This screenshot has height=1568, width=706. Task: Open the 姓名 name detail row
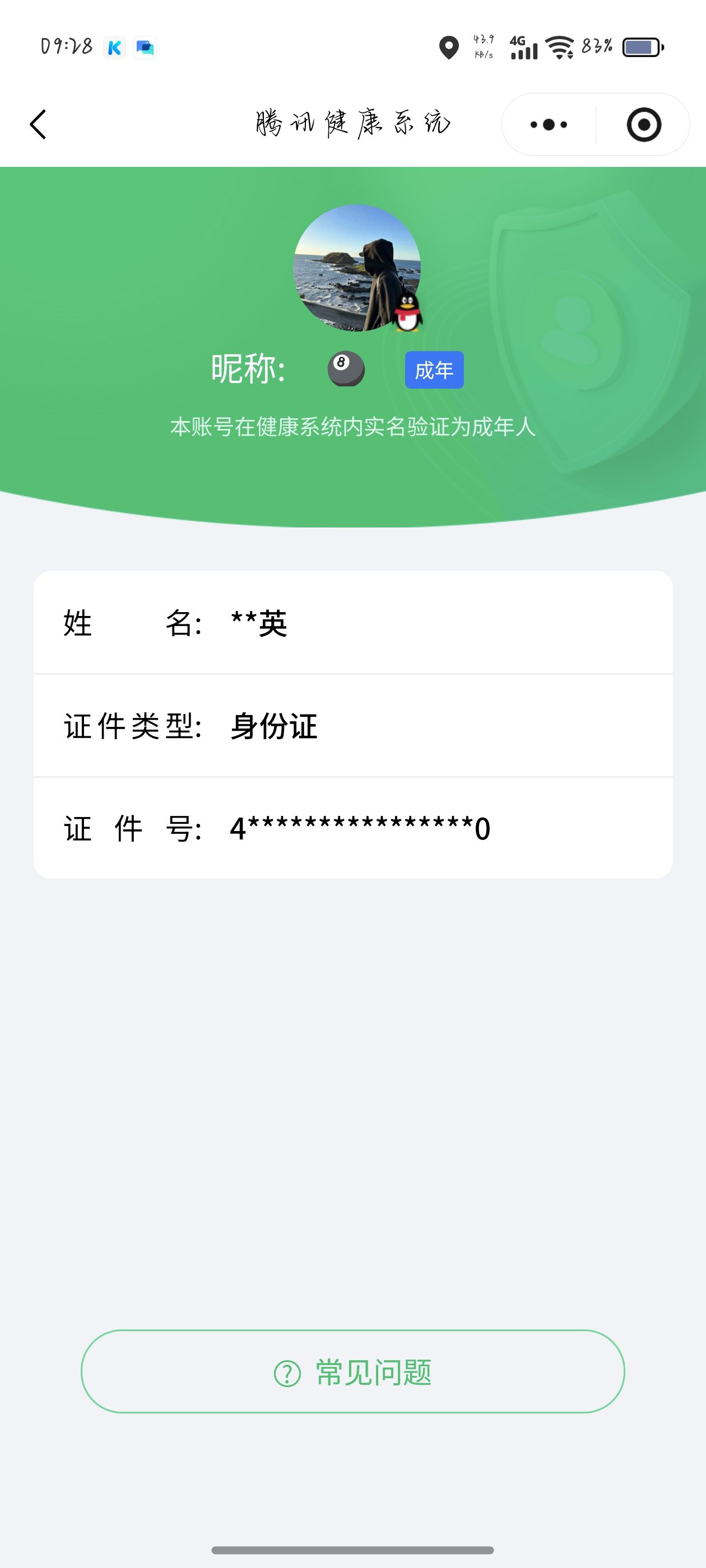[354, 623]
